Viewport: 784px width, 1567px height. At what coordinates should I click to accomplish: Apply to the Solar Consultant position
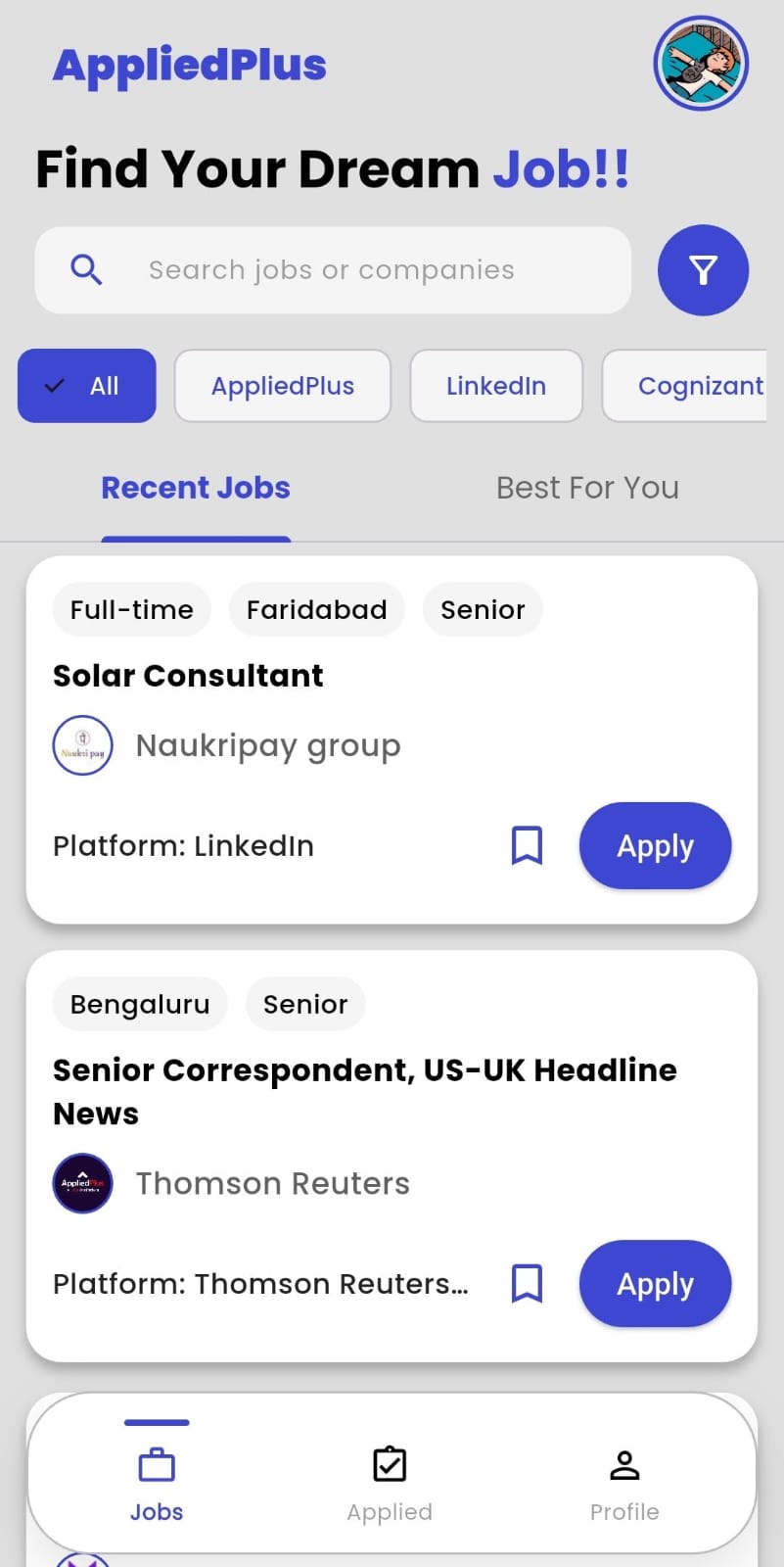pos(654,845)
